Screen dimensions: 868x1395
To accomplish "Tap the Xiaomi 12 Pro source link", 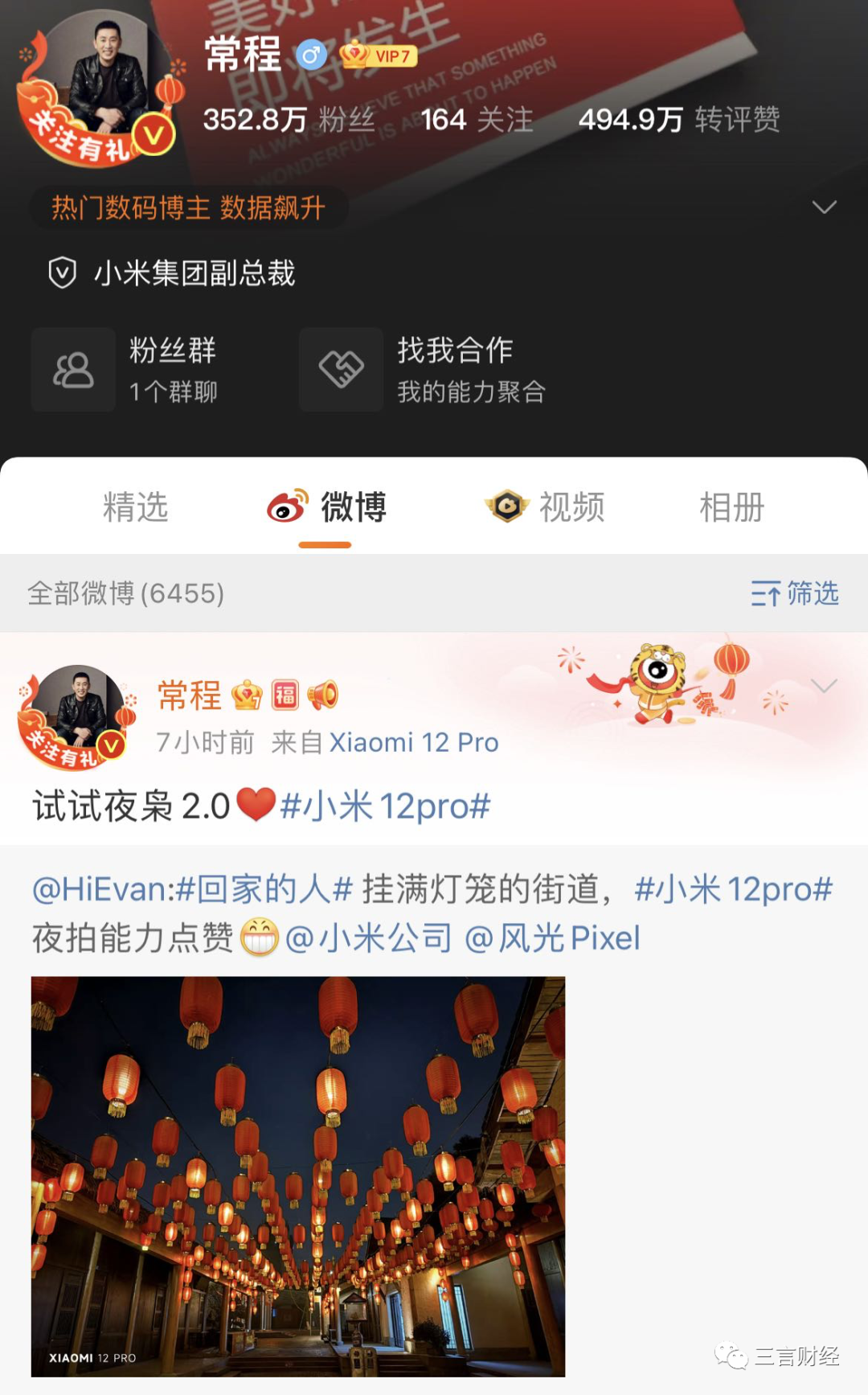I will click(x=413, y=742).
